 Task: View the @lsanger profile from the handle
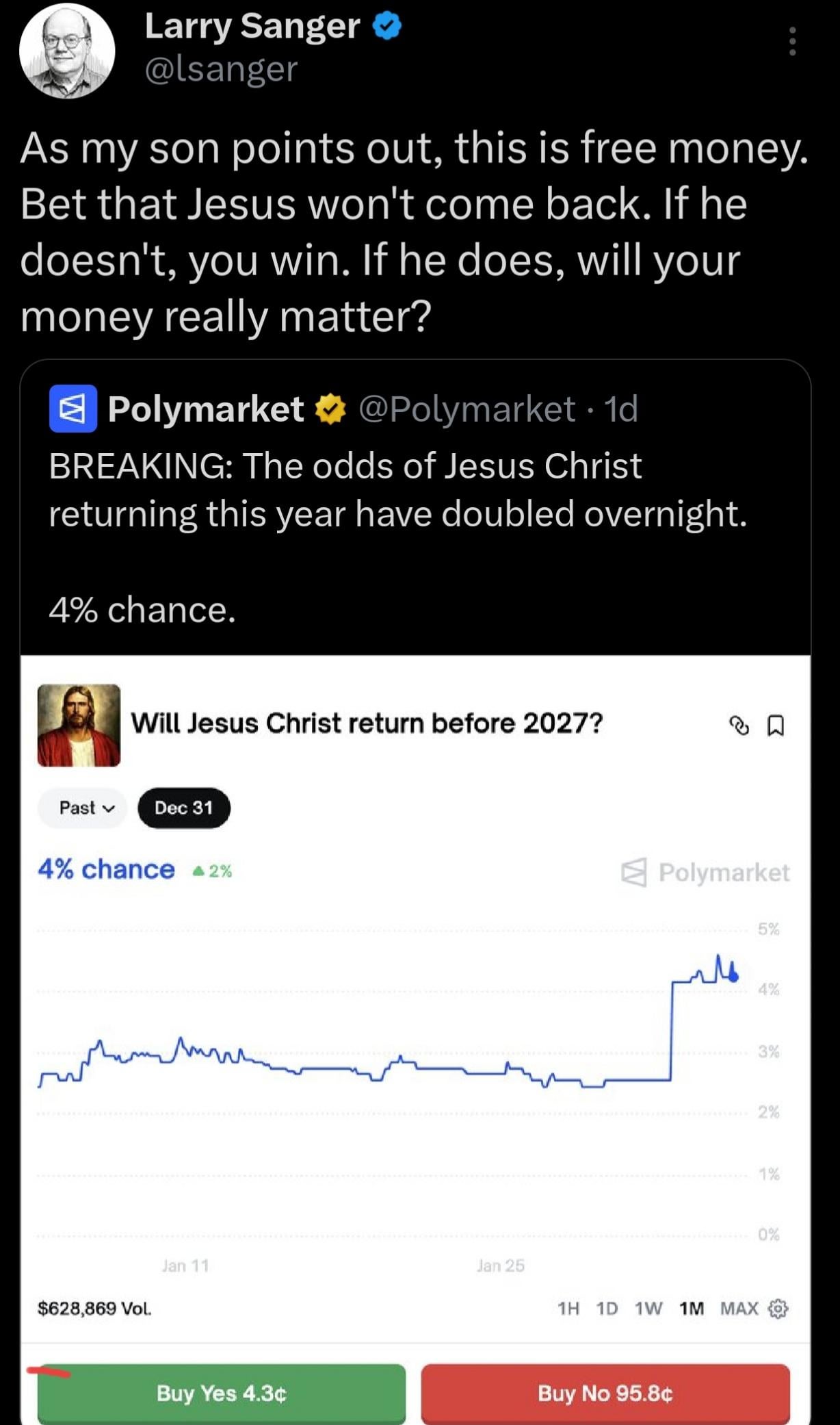[x=221, y=68]
